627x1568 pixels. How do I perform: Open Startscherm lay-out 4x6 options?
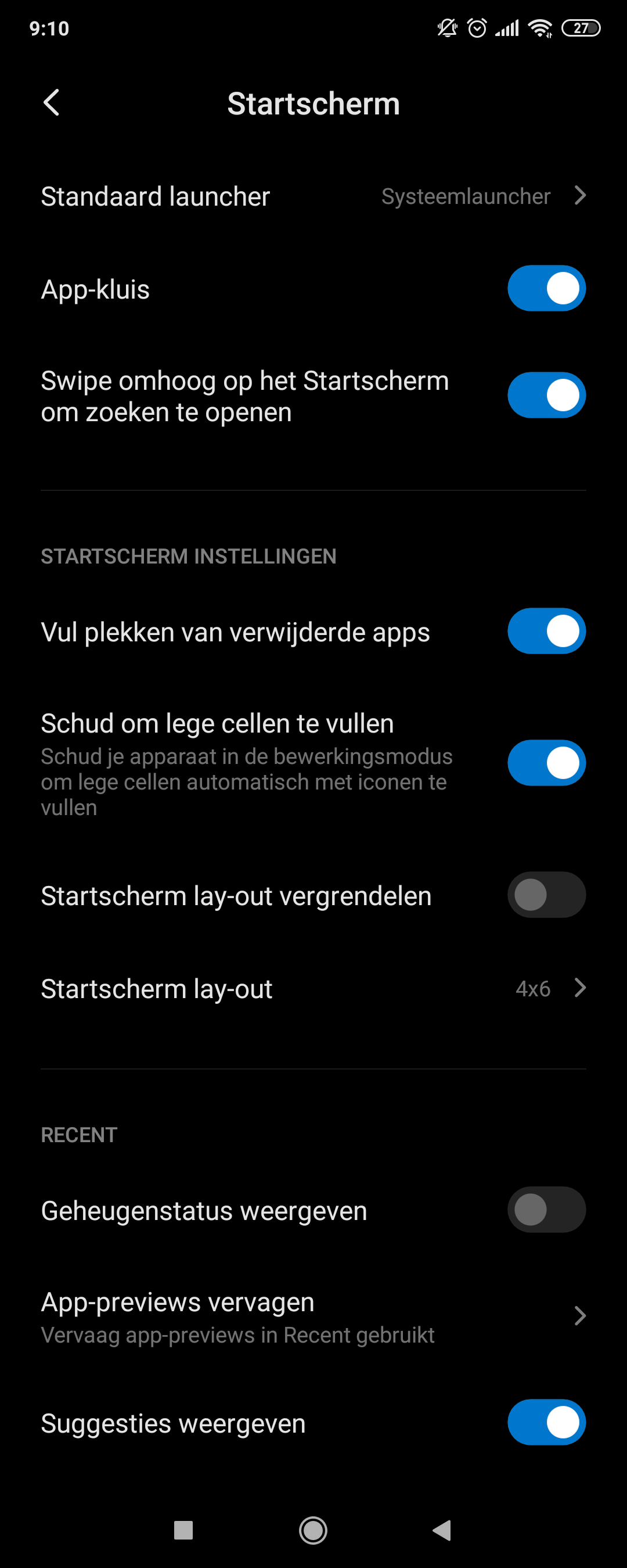click(312, 989)
